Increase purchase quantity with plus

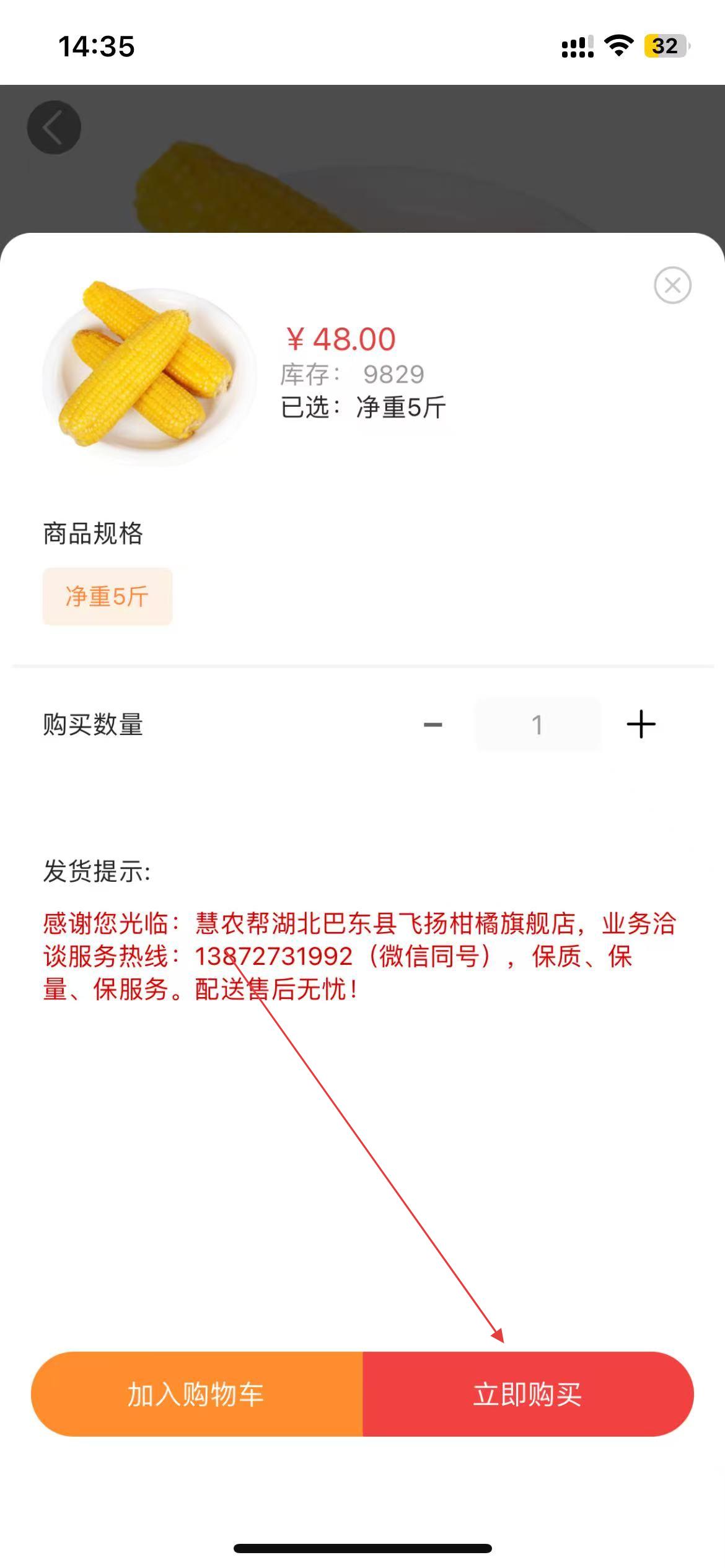click(641, 725)
